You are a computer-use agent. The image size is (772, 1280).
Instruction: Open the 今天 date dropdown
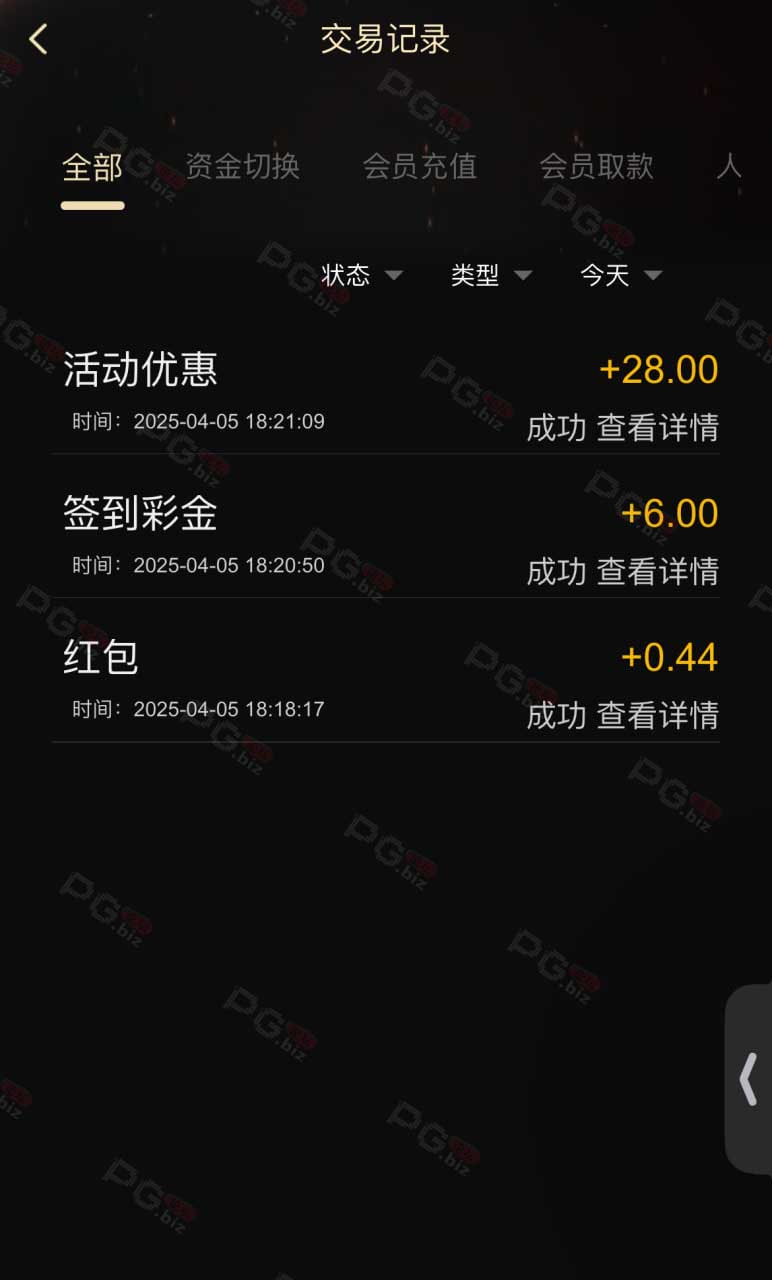(621, 275)
